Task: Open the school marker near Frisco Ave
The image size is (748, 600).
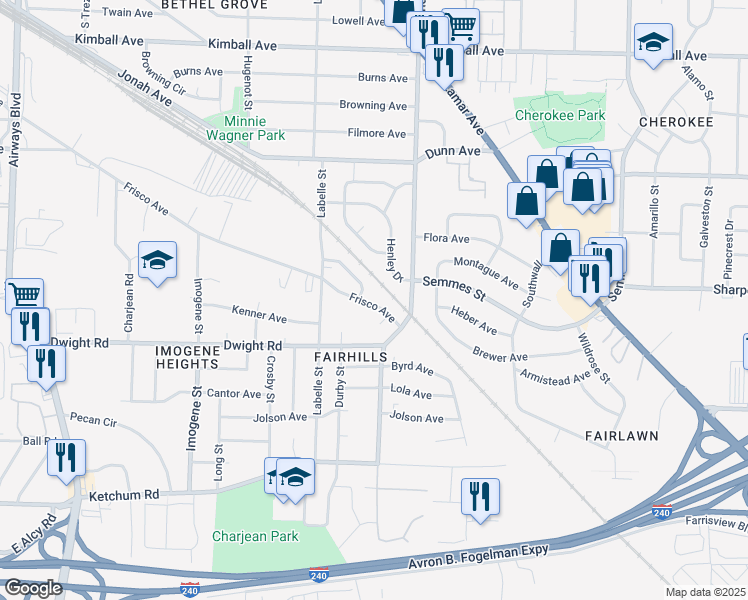Action: pos(157,262)
